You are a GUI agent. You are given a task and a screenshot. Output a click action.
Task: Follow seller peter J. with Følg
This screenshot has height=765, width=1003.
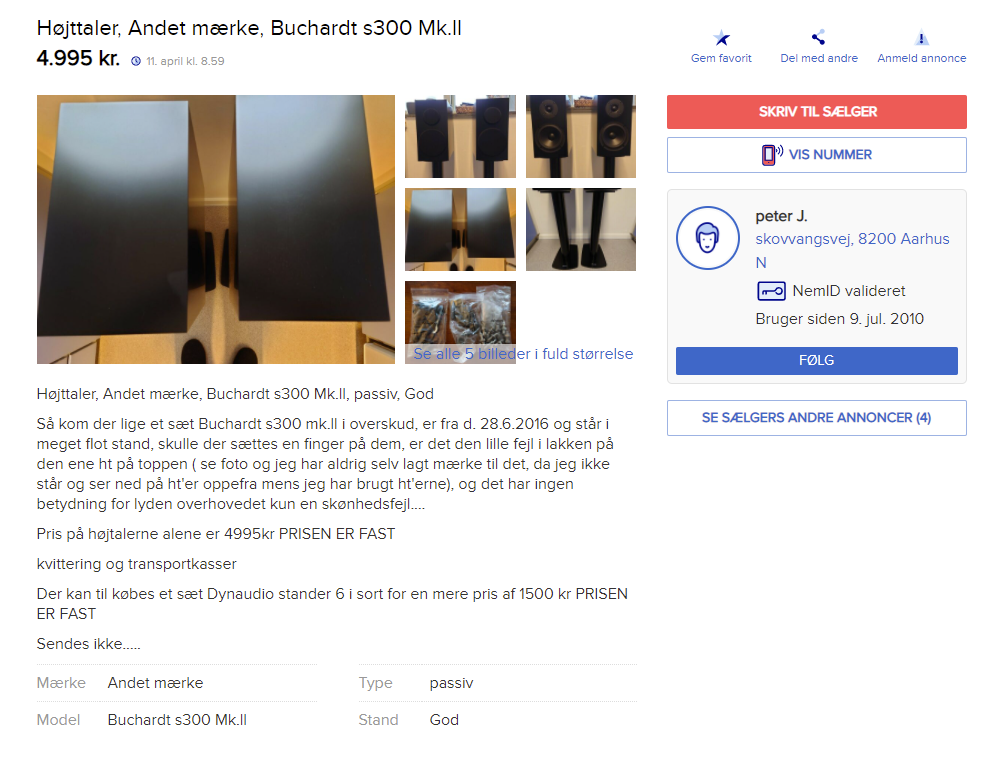click(816, 360)
